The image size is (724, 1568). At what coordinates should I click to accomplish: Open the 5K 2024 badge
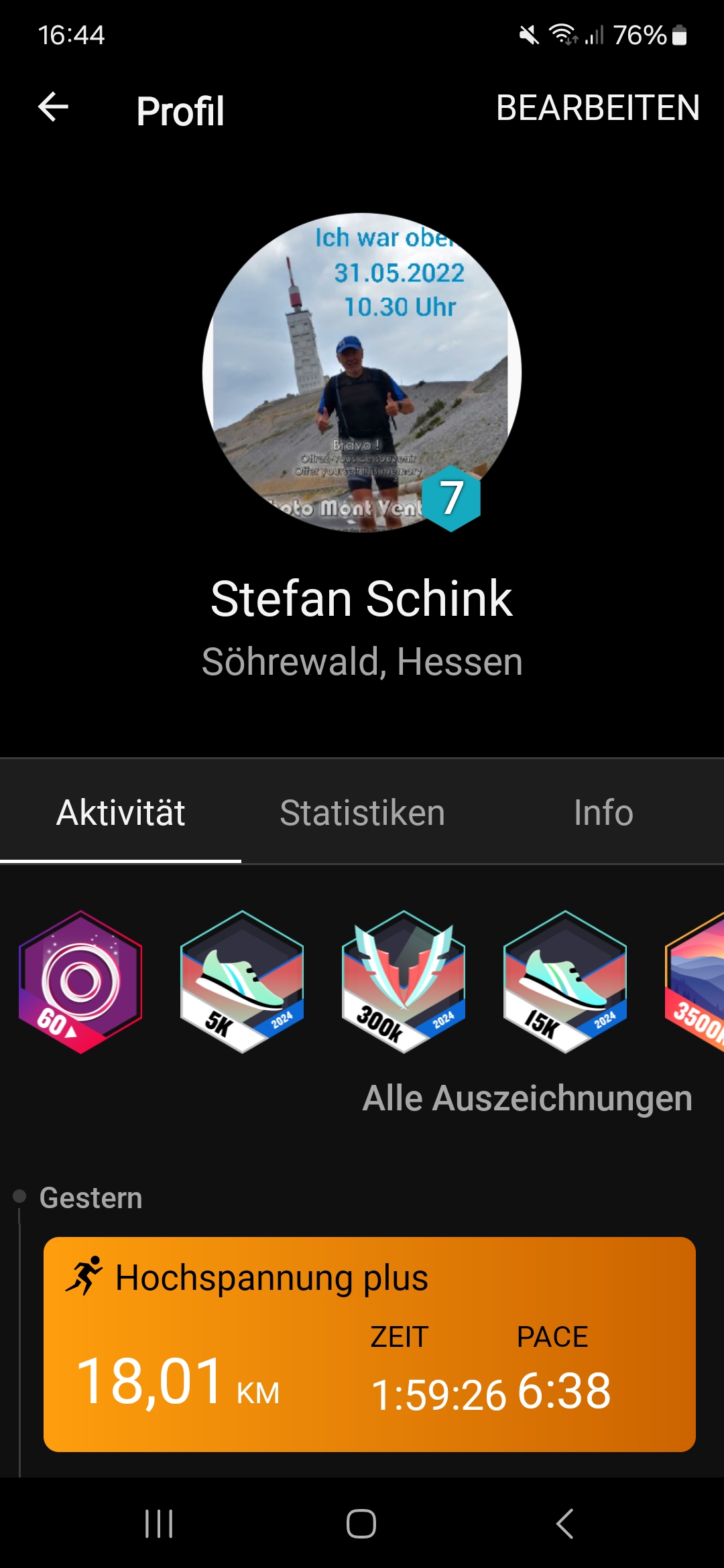click(x=242, y=982)
